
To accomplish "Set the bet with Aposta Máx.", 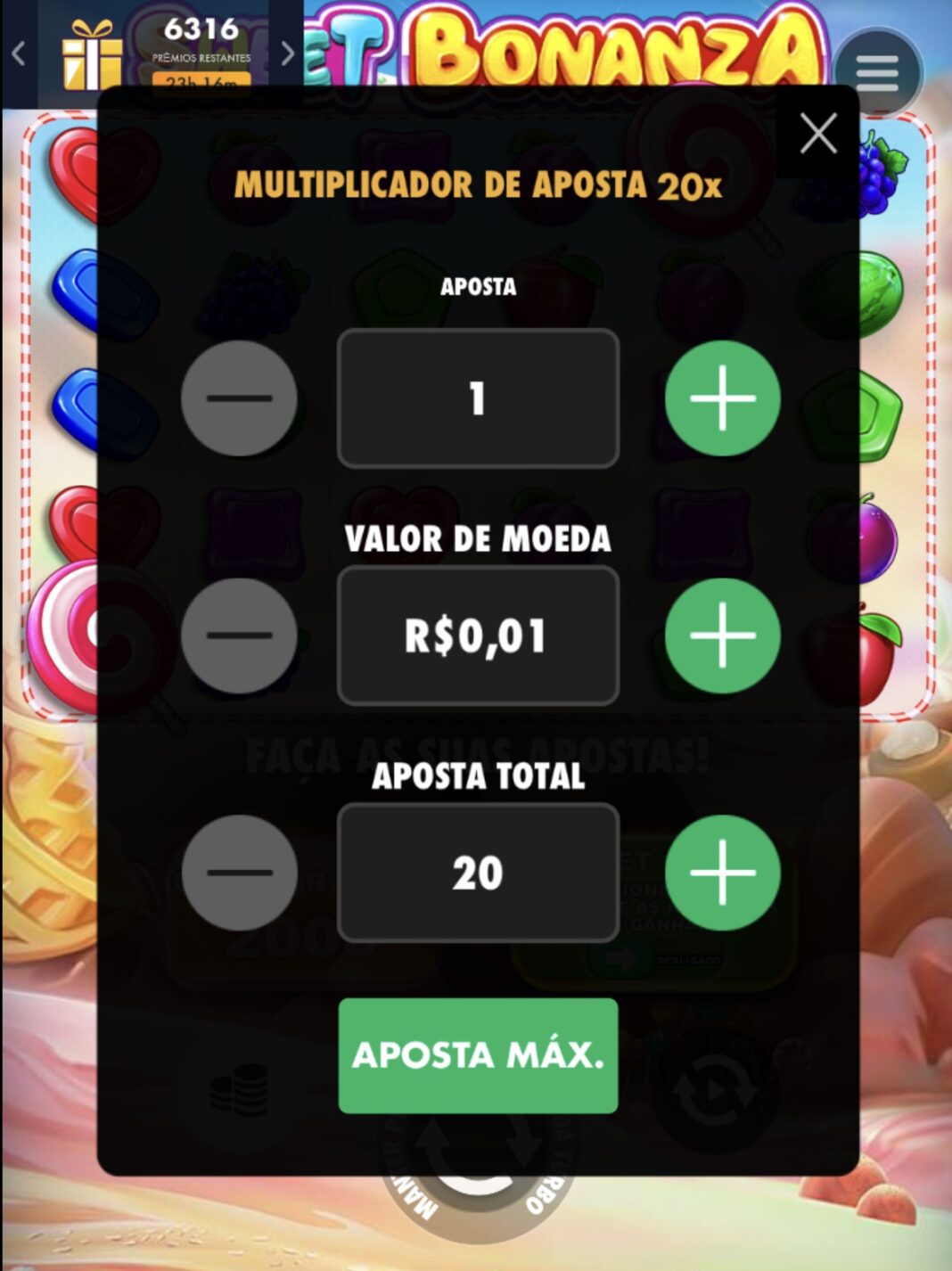I will click(478, 1055).
